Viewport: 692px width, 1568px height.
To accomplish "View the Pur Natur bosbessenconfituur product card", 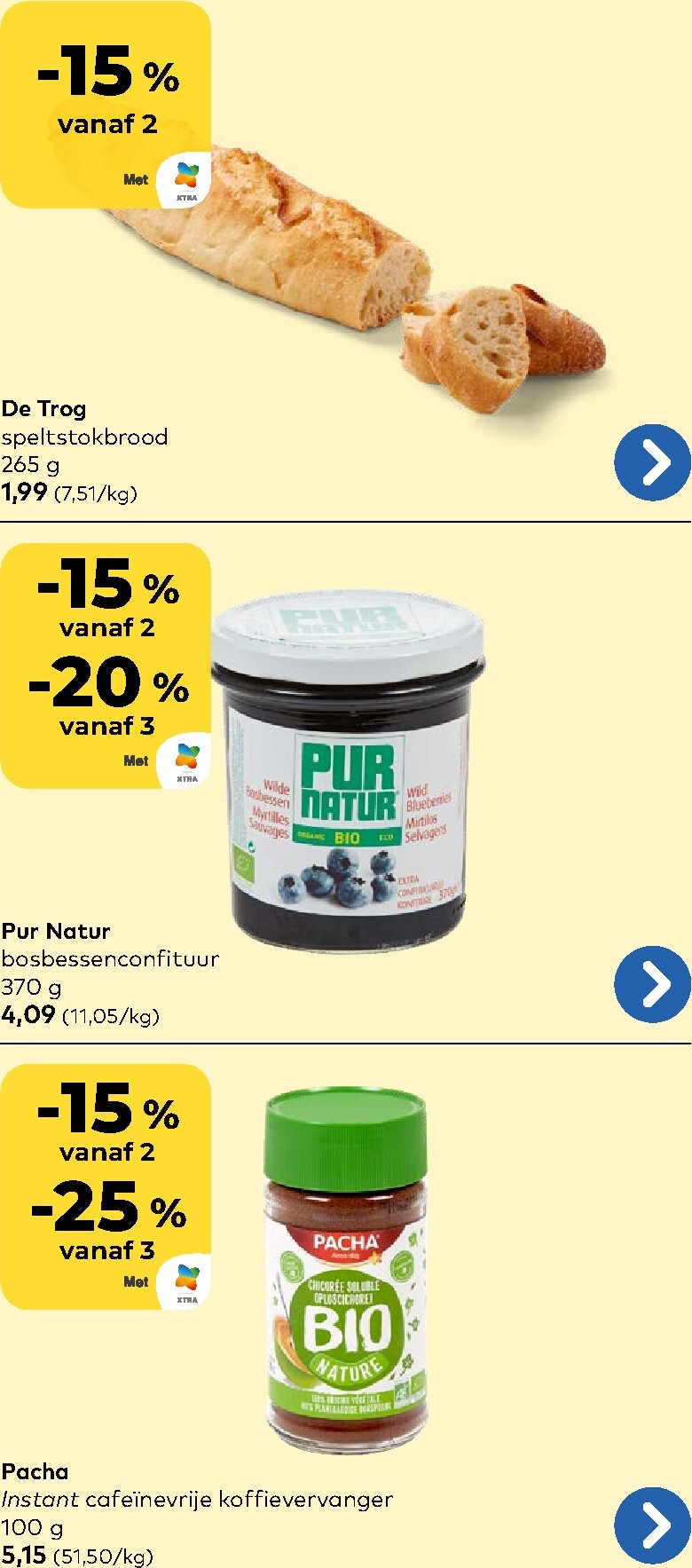I will pyautogui.click(x=346, y=783).
